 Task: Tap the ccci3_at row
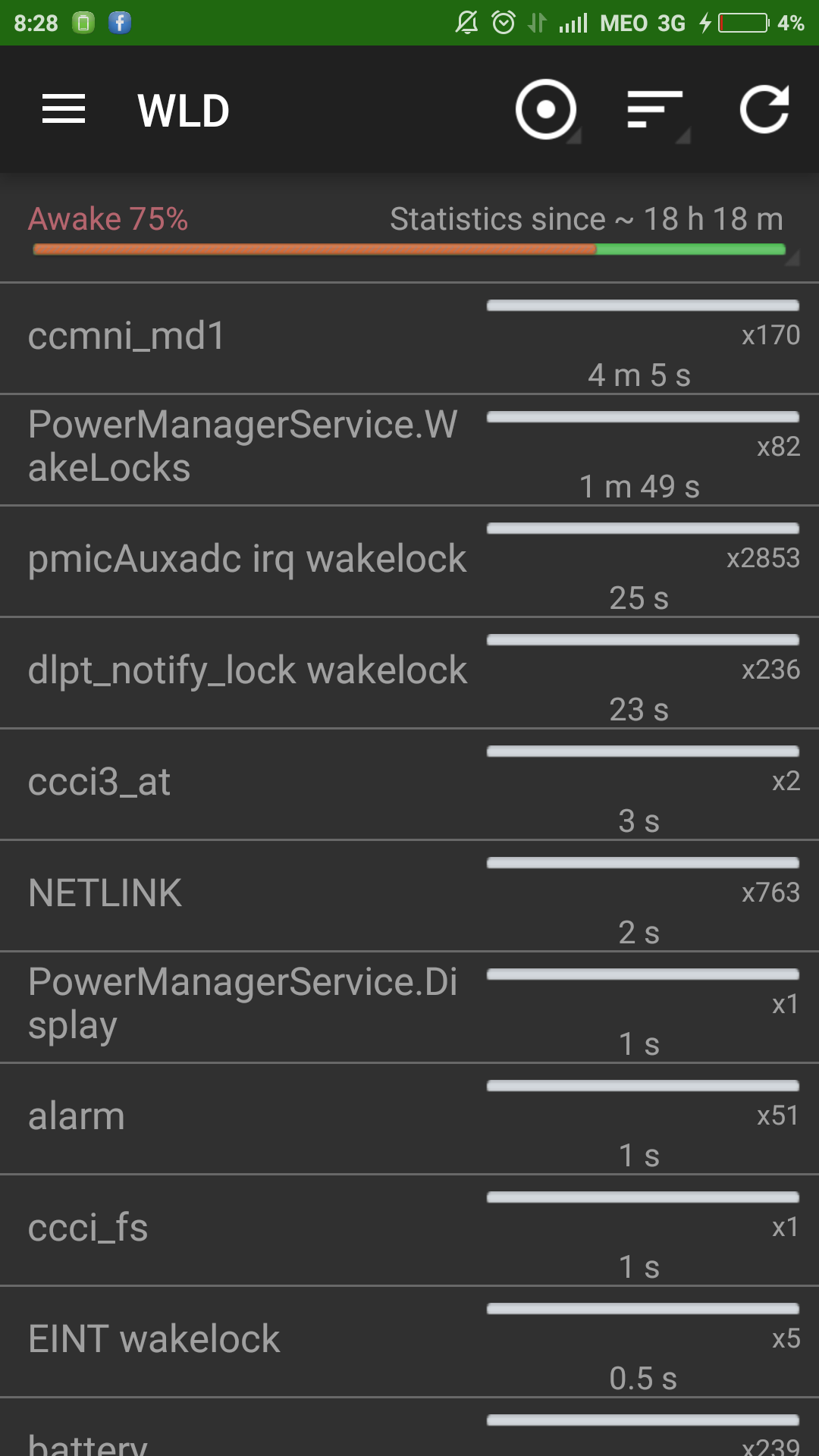(x=409, y=784)
